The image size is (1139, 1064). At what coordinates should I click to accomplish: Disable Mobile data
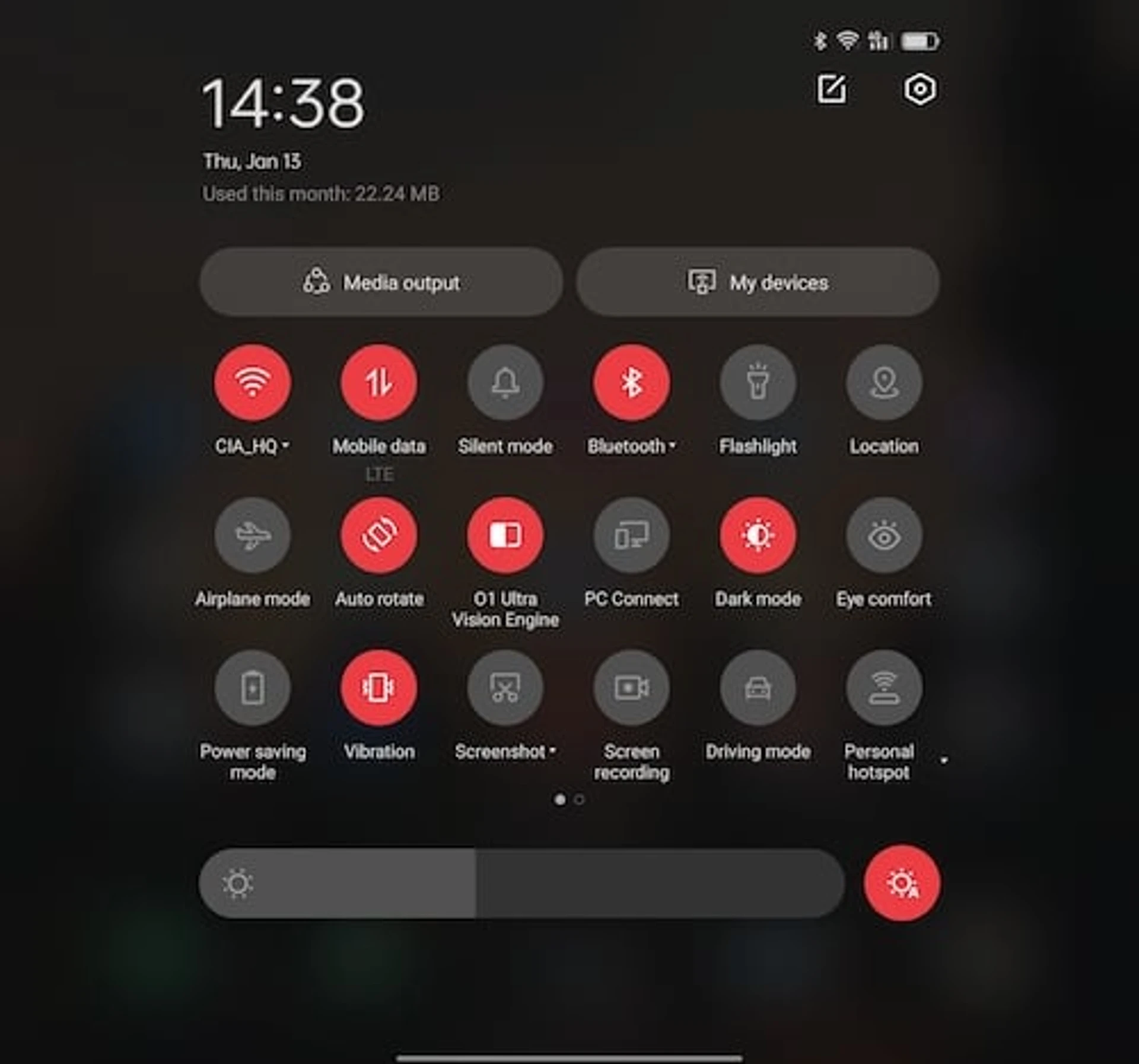click(378, 382)
